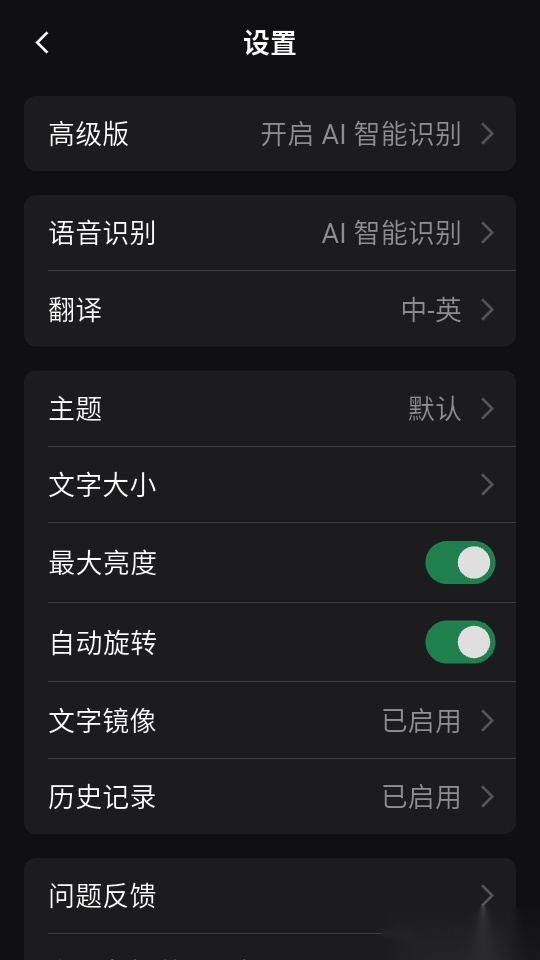
Task: Turn off the 自动旋转 toggle
Action: 460,642
